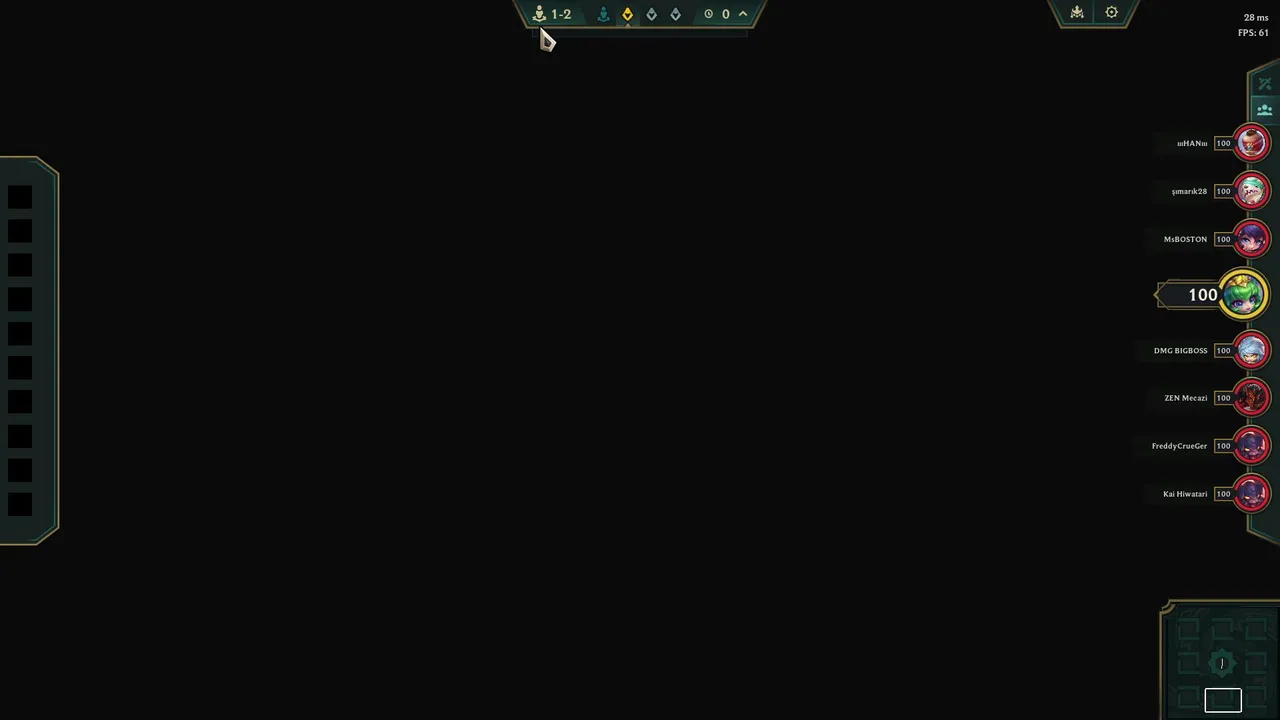
Task: Switch to the combat recap tab
Action: pos(1265,84)
